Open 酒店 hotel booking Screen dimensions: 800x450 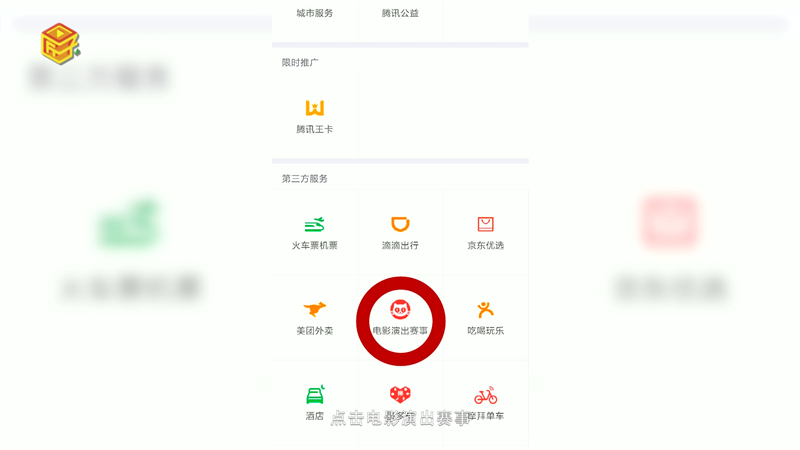click(x=315, y=401)
